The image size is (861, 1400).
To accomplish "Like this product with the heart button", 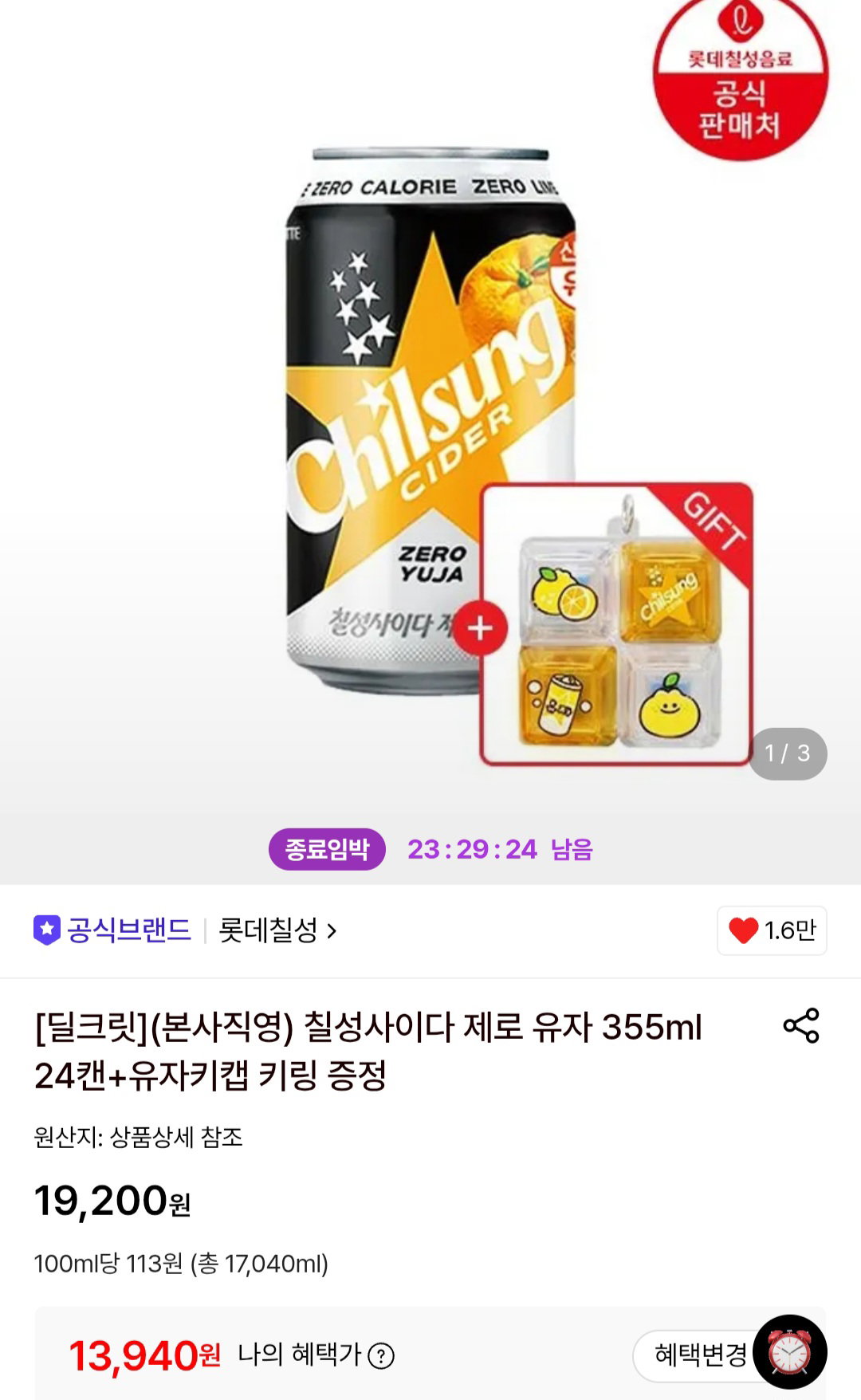I will tap(772, 930).
